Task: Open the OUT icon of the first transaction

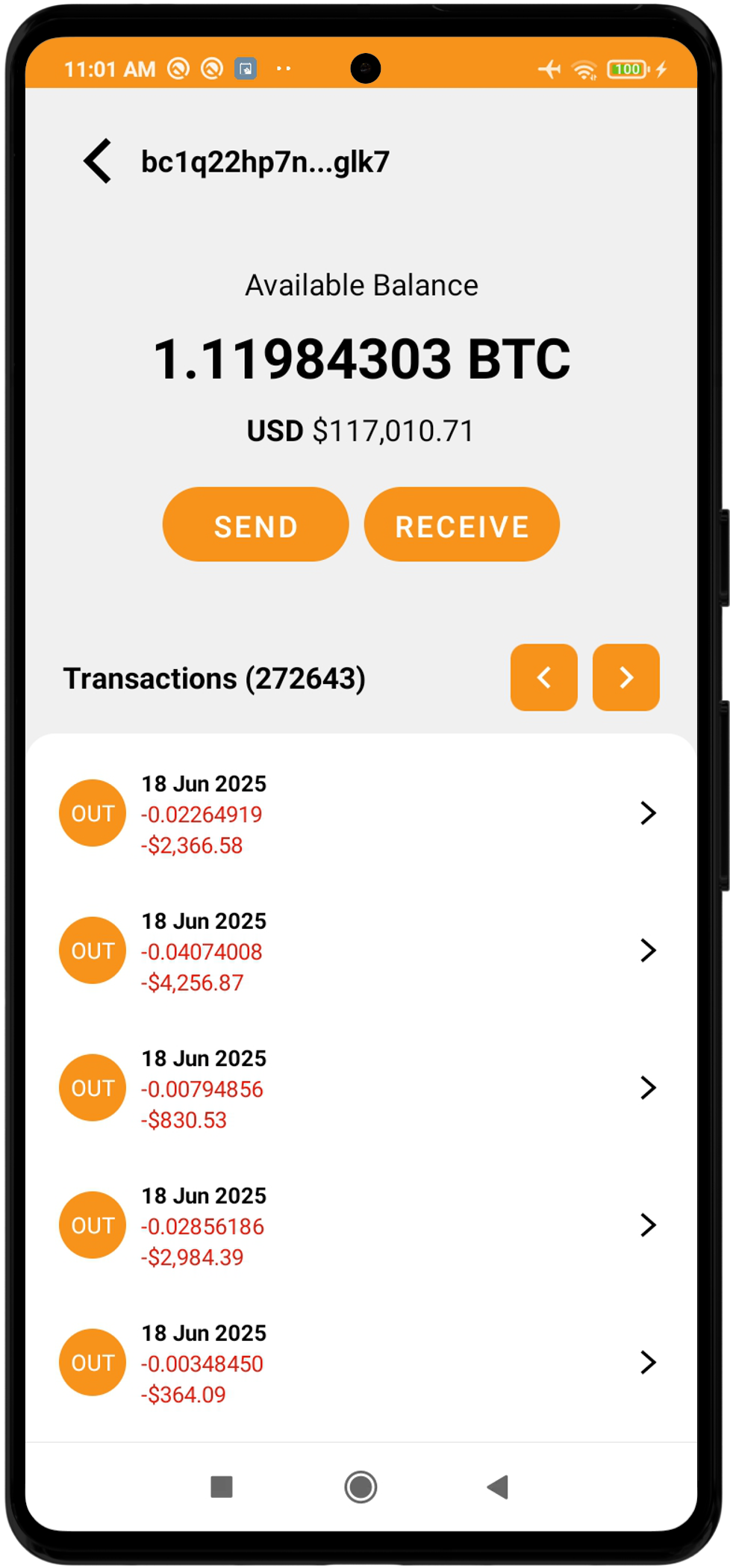Action: pyautogui.click(x=92, y=813)
